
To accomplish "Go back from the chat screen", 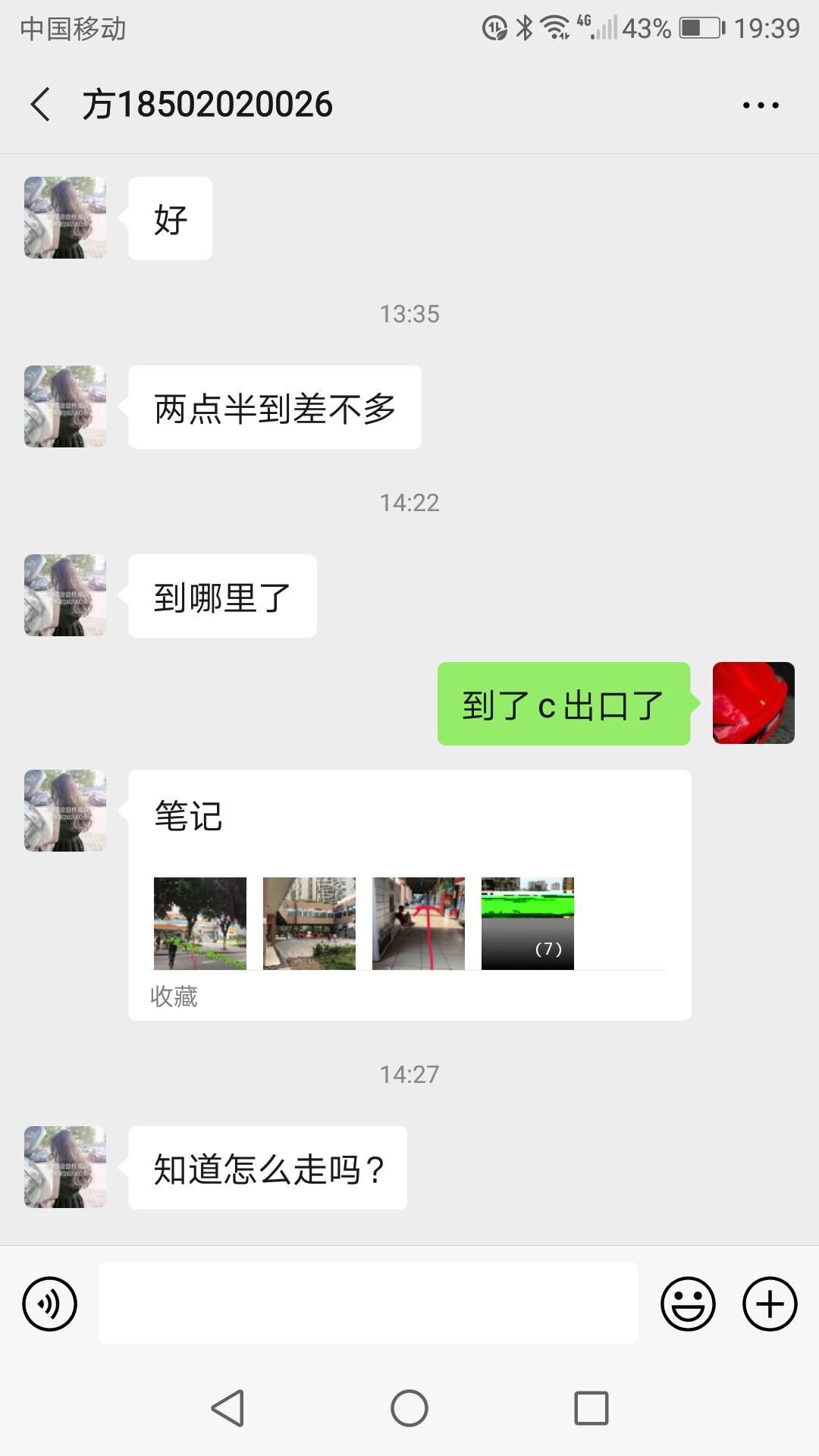I will 41,105.
